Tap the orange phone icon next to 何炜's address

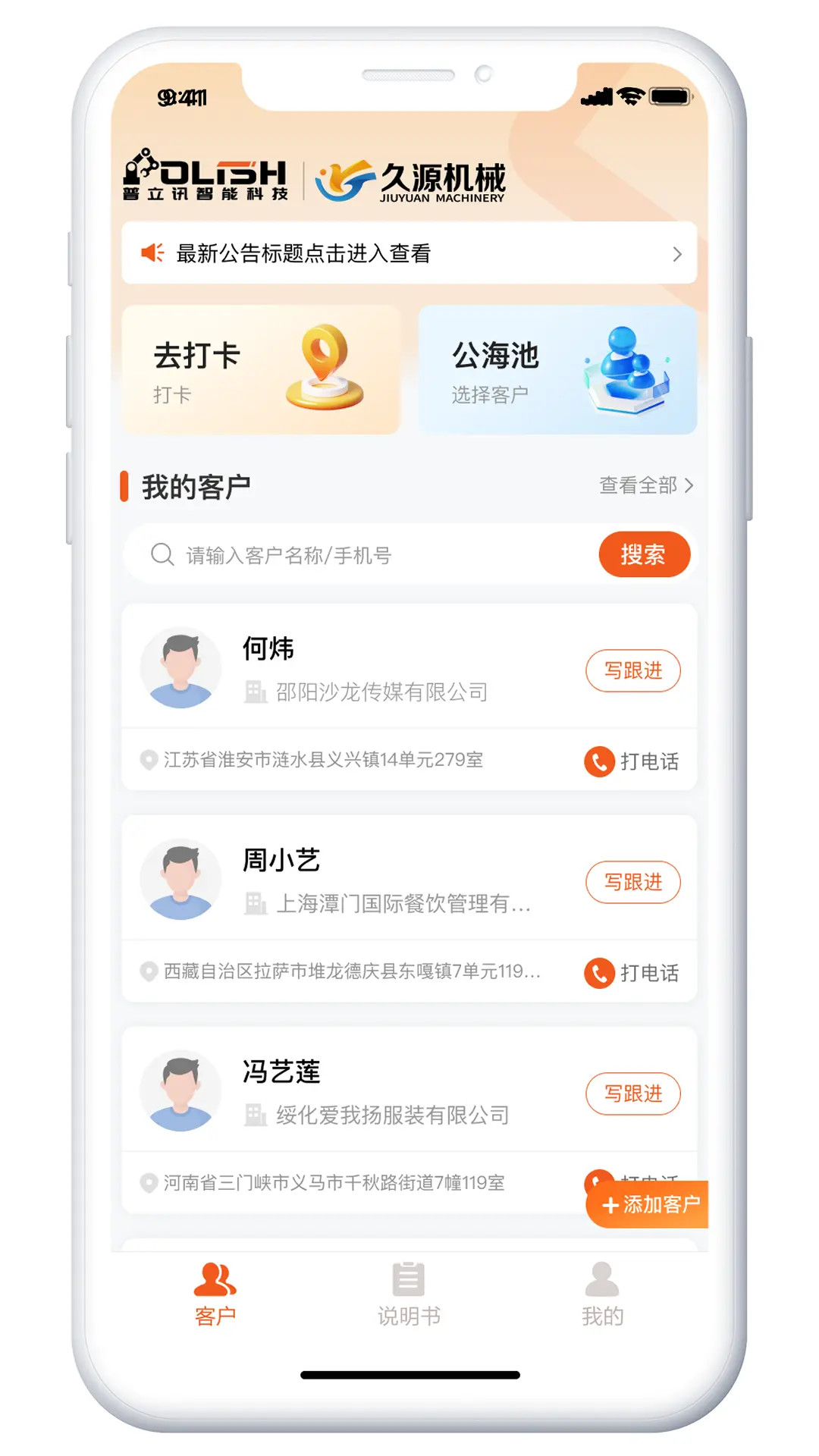click(598, 761)
